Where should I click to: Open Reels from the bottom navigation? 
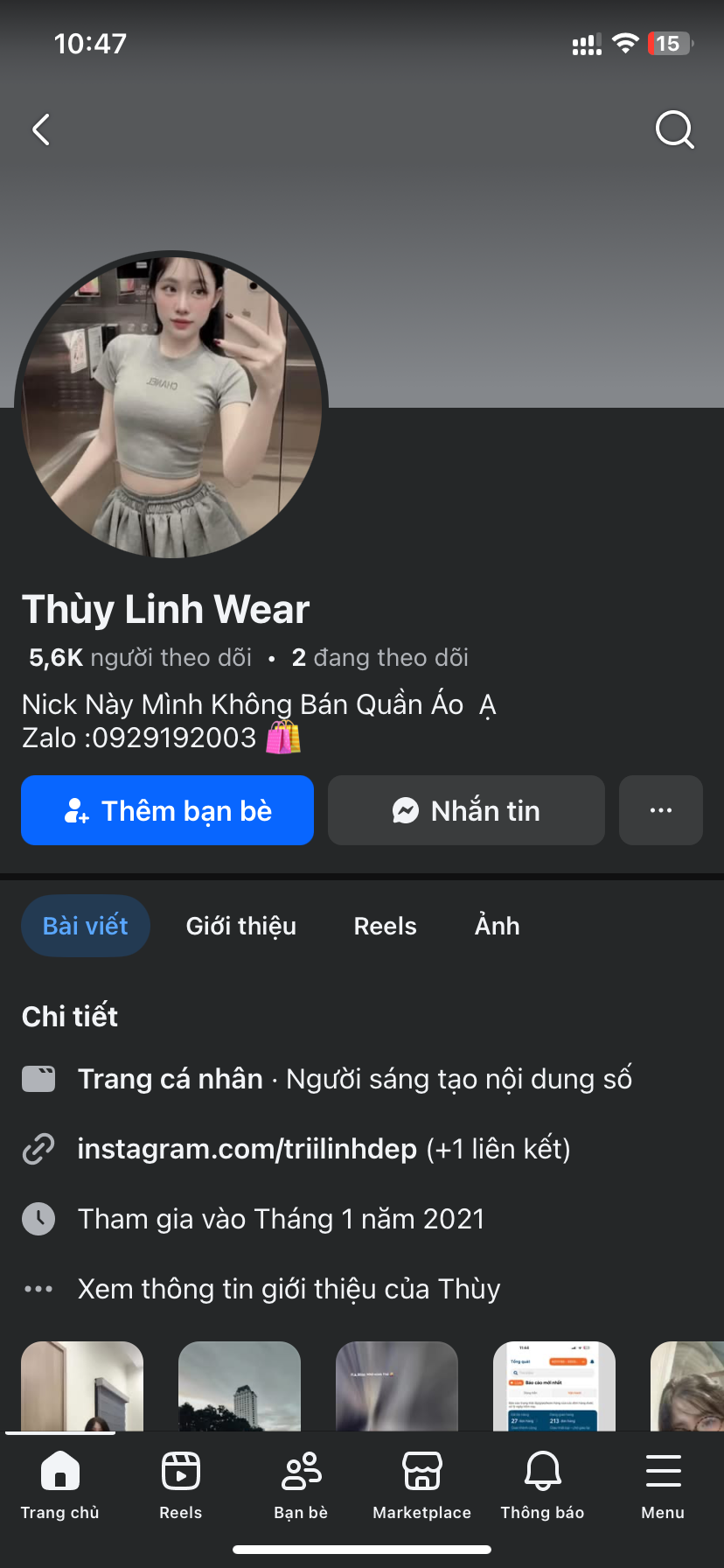coord(181,1484)
